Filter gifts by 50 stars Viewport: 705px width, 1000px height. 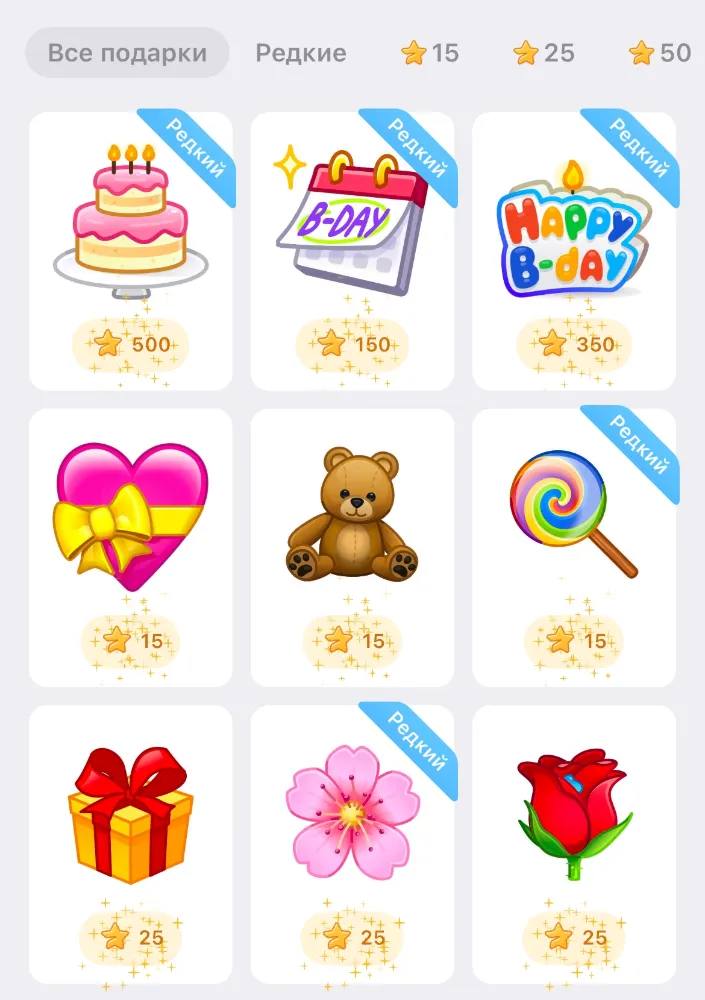coord(661,53)
